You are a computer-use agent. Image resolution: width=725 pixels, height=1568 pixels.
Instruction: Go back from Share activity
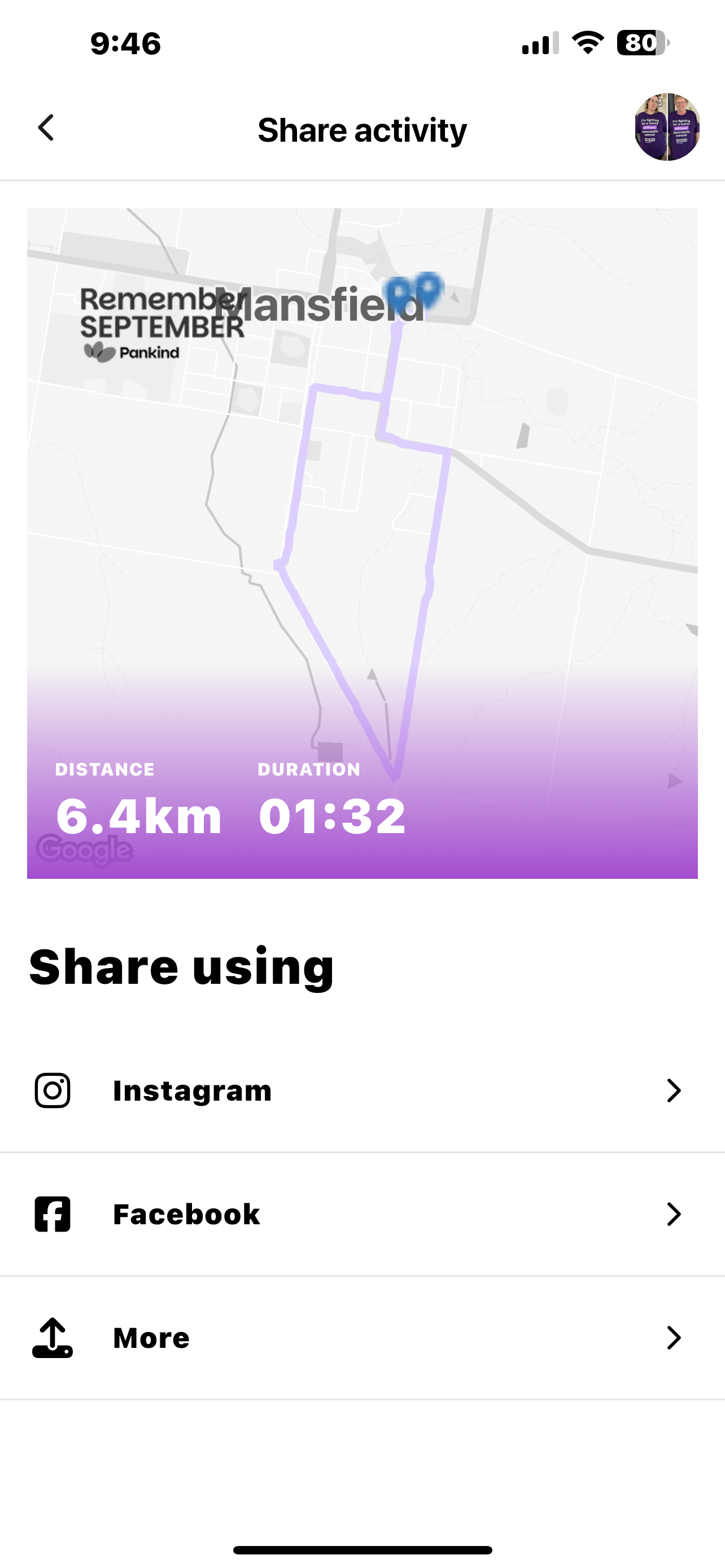point(46,128)
